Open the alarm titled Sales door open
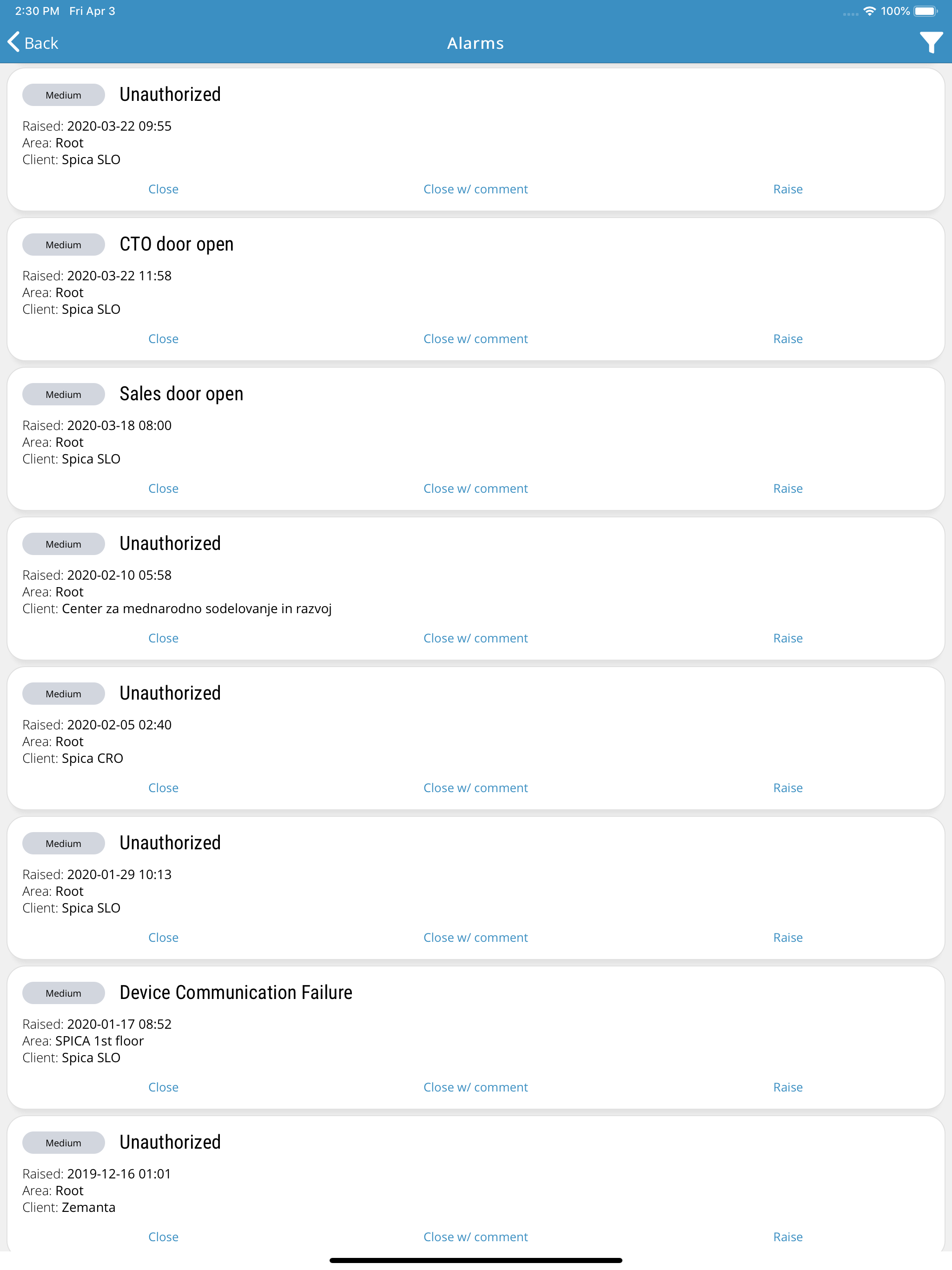This screenshot has width=952, height=1270. [x=181, y=393]
